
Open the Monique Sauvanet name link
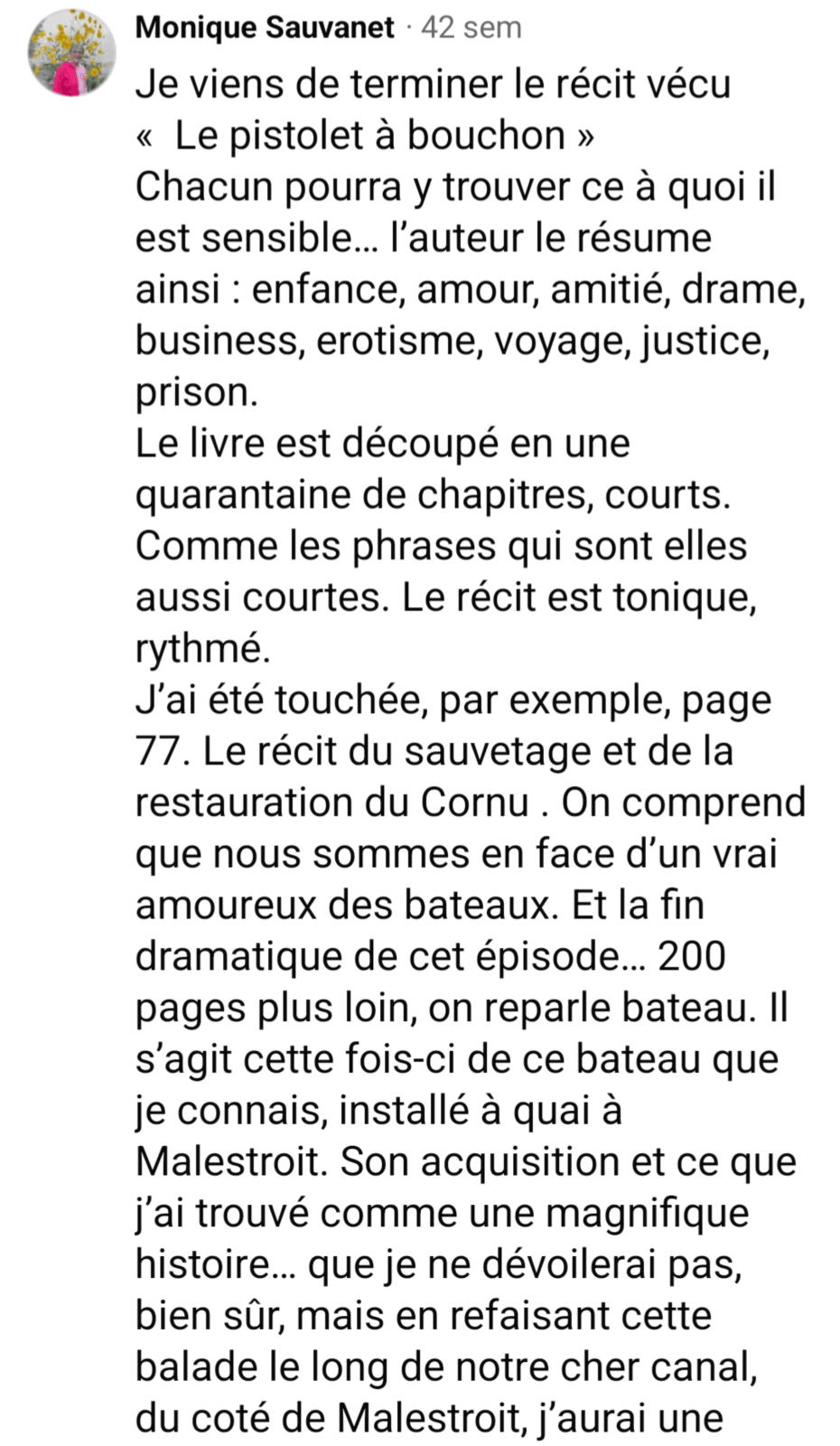(x=264, y=28)
